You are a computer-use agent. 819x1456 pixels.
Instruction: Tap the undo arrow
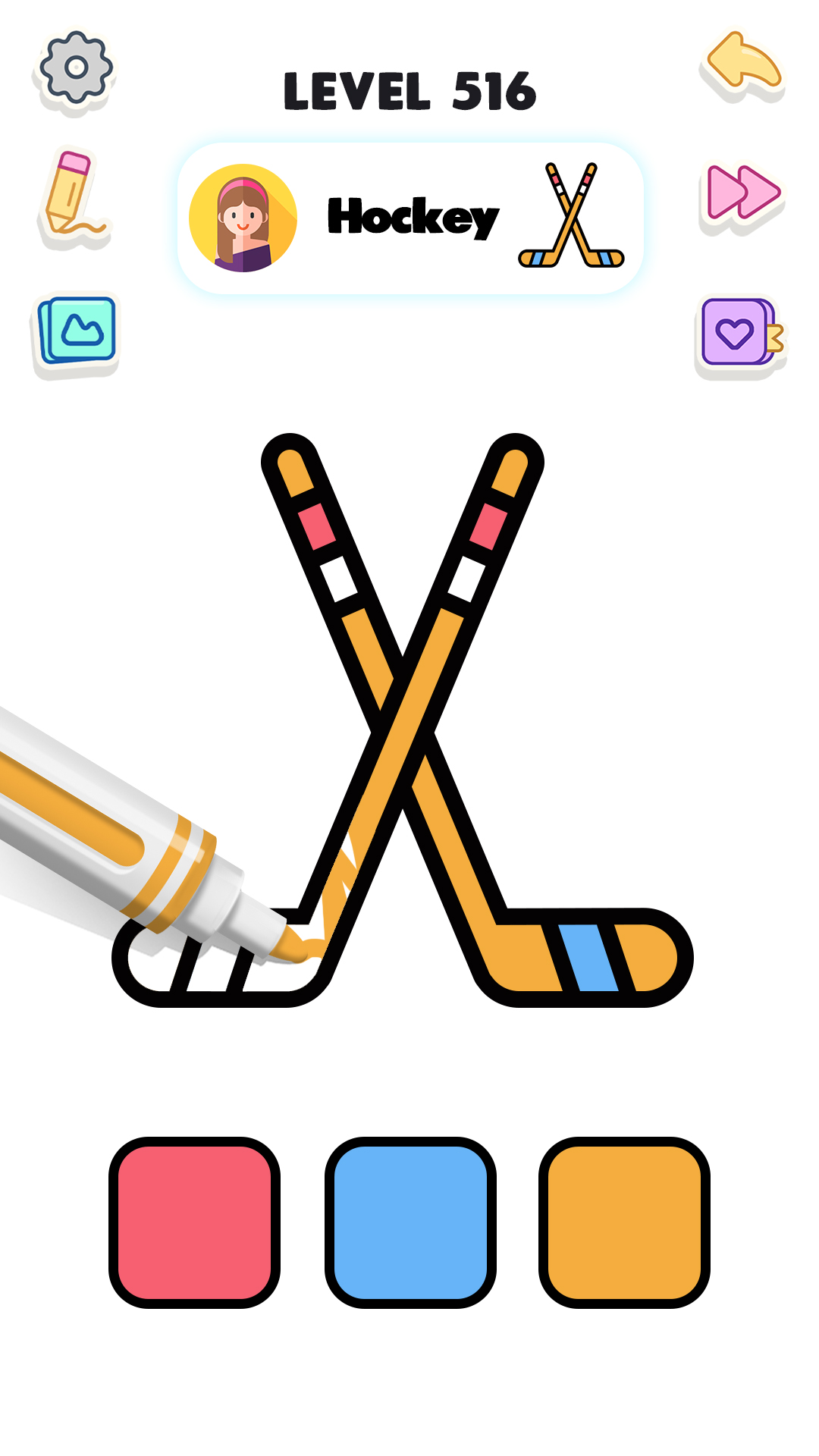[743, 67]
